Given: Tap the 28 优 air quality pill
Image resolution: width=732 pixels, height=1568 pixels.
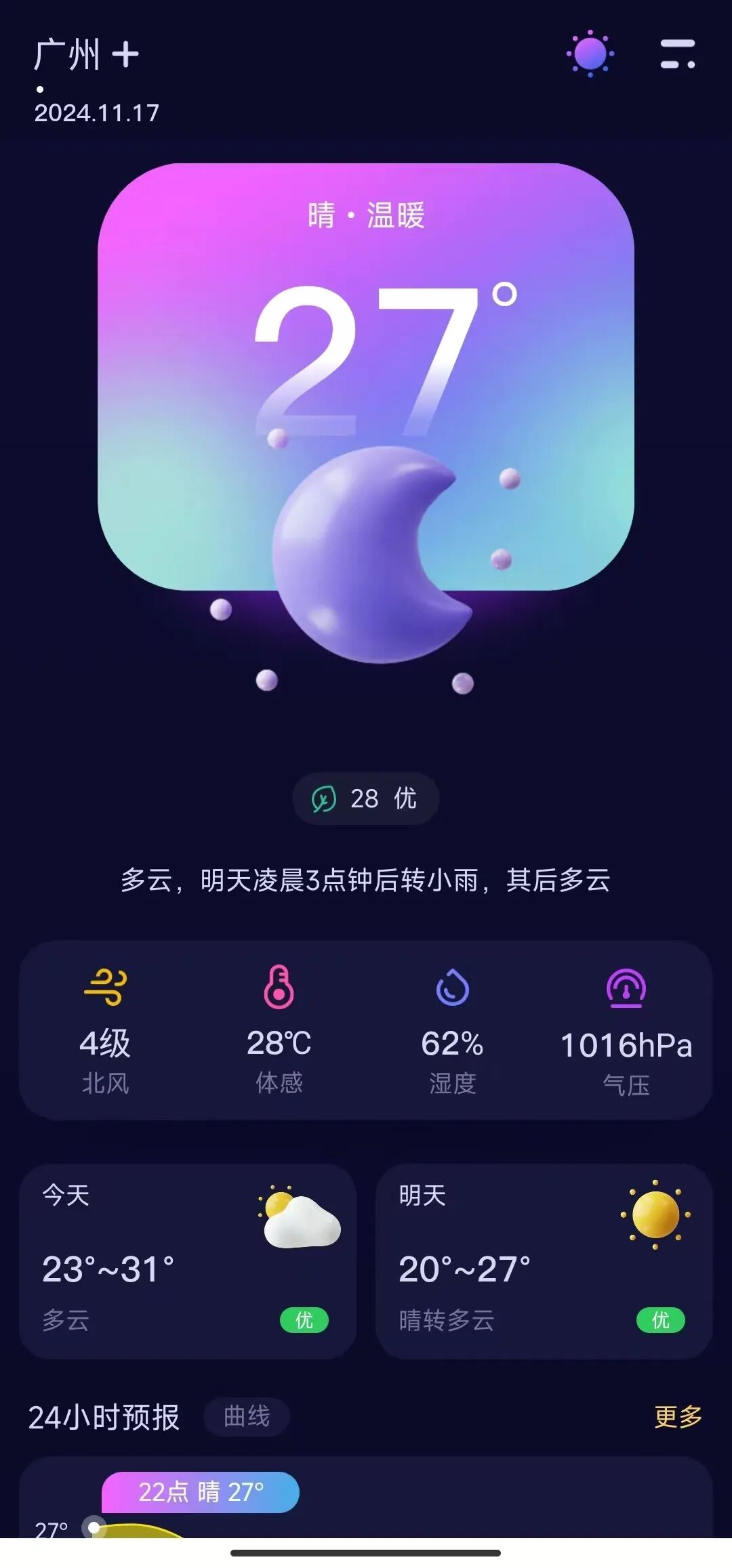Looking at the screenshot, I should coord(365,799).
